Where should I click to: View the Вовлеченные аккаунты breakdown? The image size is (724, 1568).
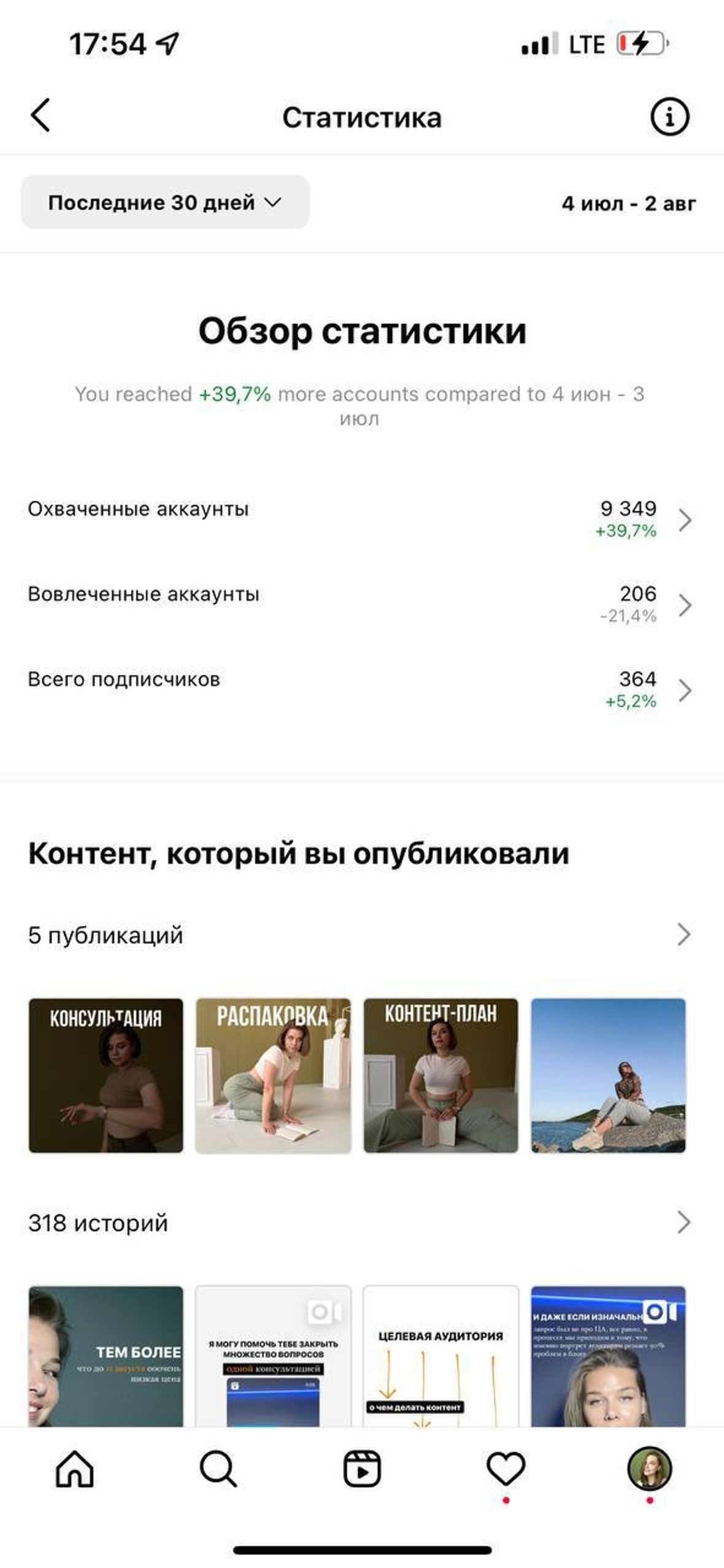tap(361, 604)
